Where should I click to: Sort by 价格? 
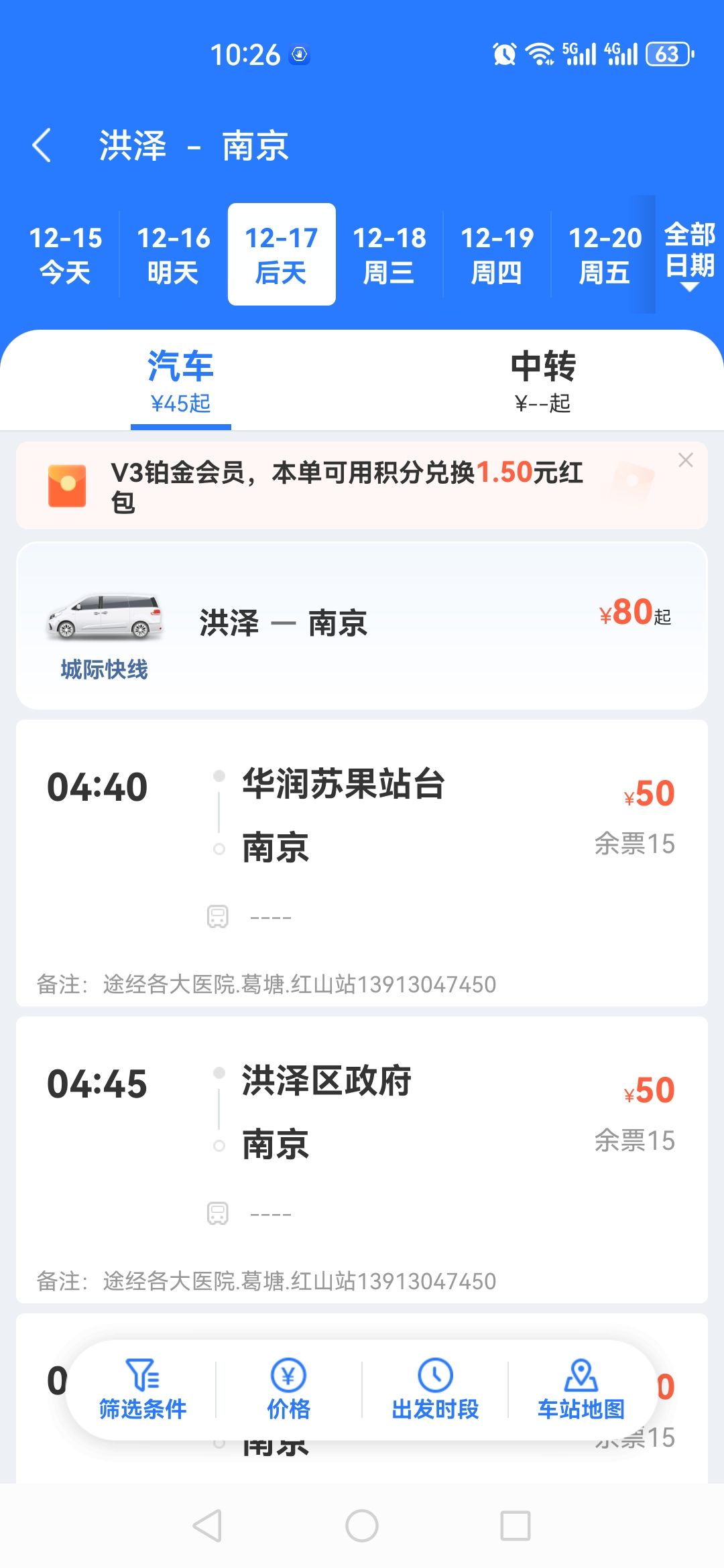pos(288,1390)
